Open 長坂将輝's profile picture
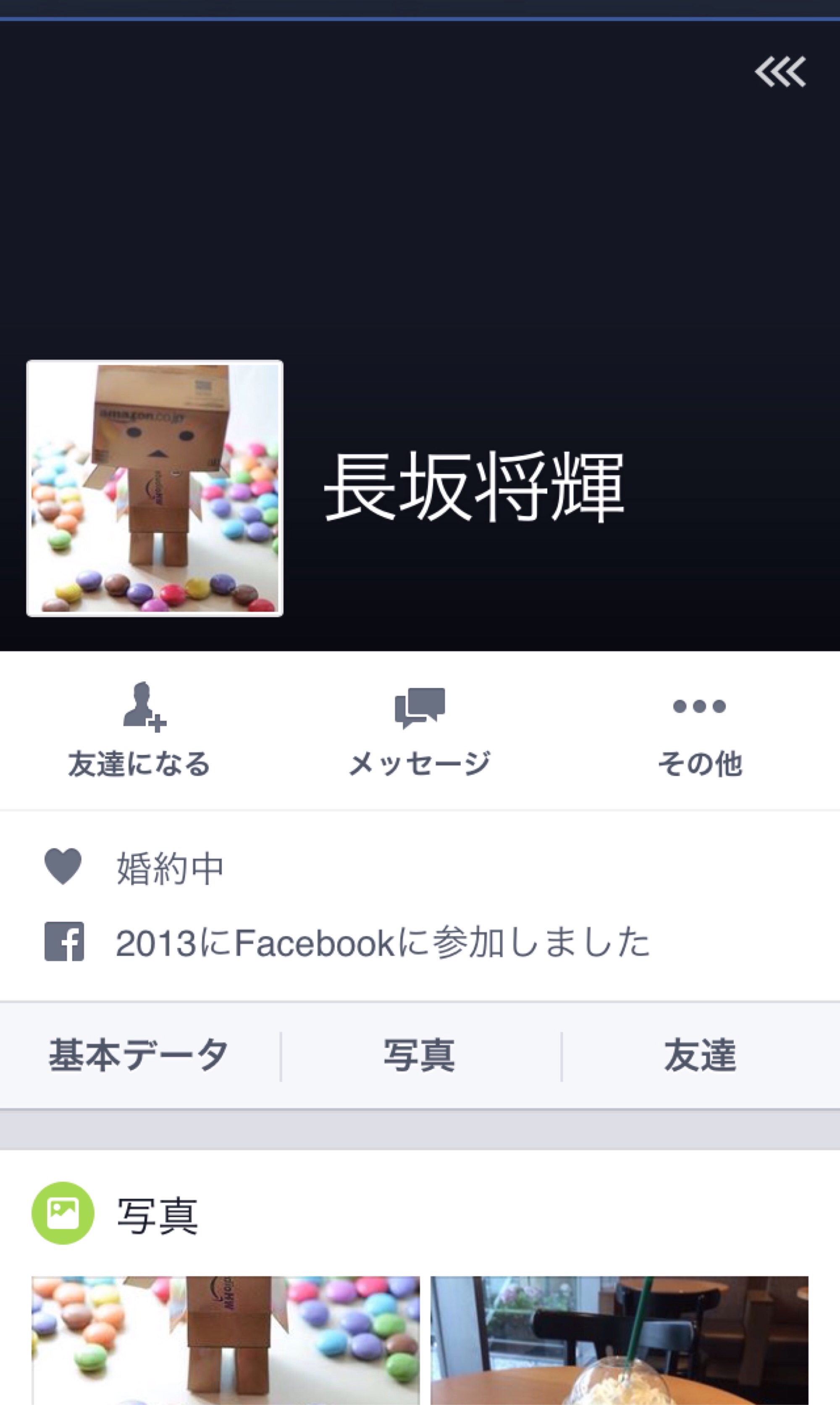 coord(155,488)
